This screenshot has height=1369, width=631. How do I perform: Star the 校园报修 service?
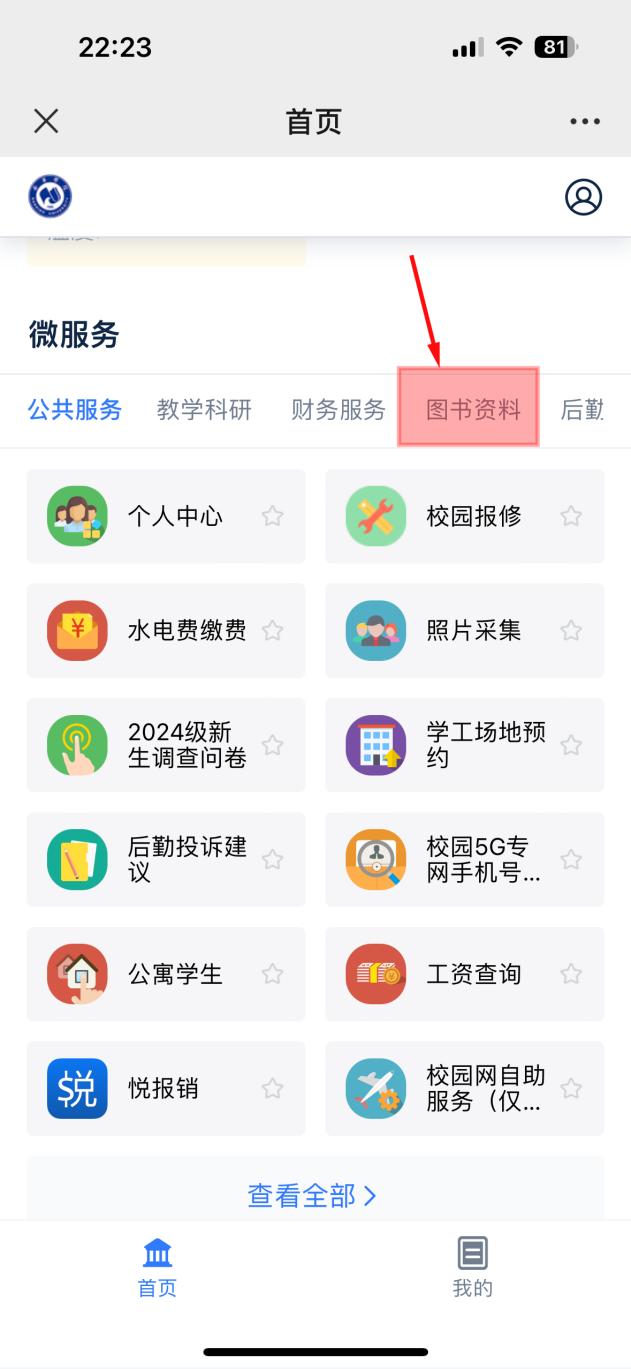(571, 516)
